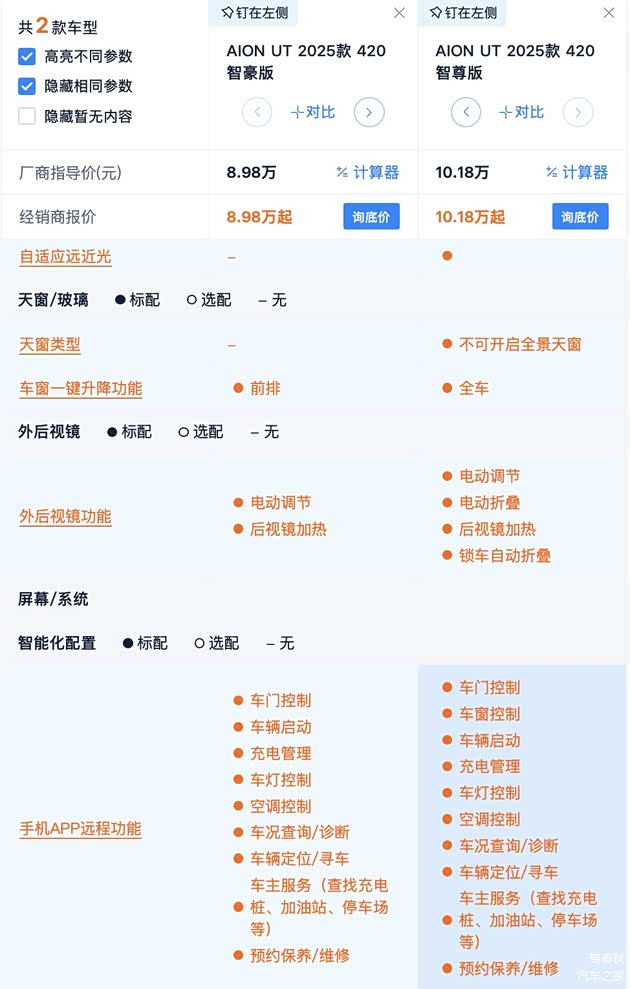Go to previous model before 420 智尊版
The image size is (630, 989).
(x=466, y=112)
